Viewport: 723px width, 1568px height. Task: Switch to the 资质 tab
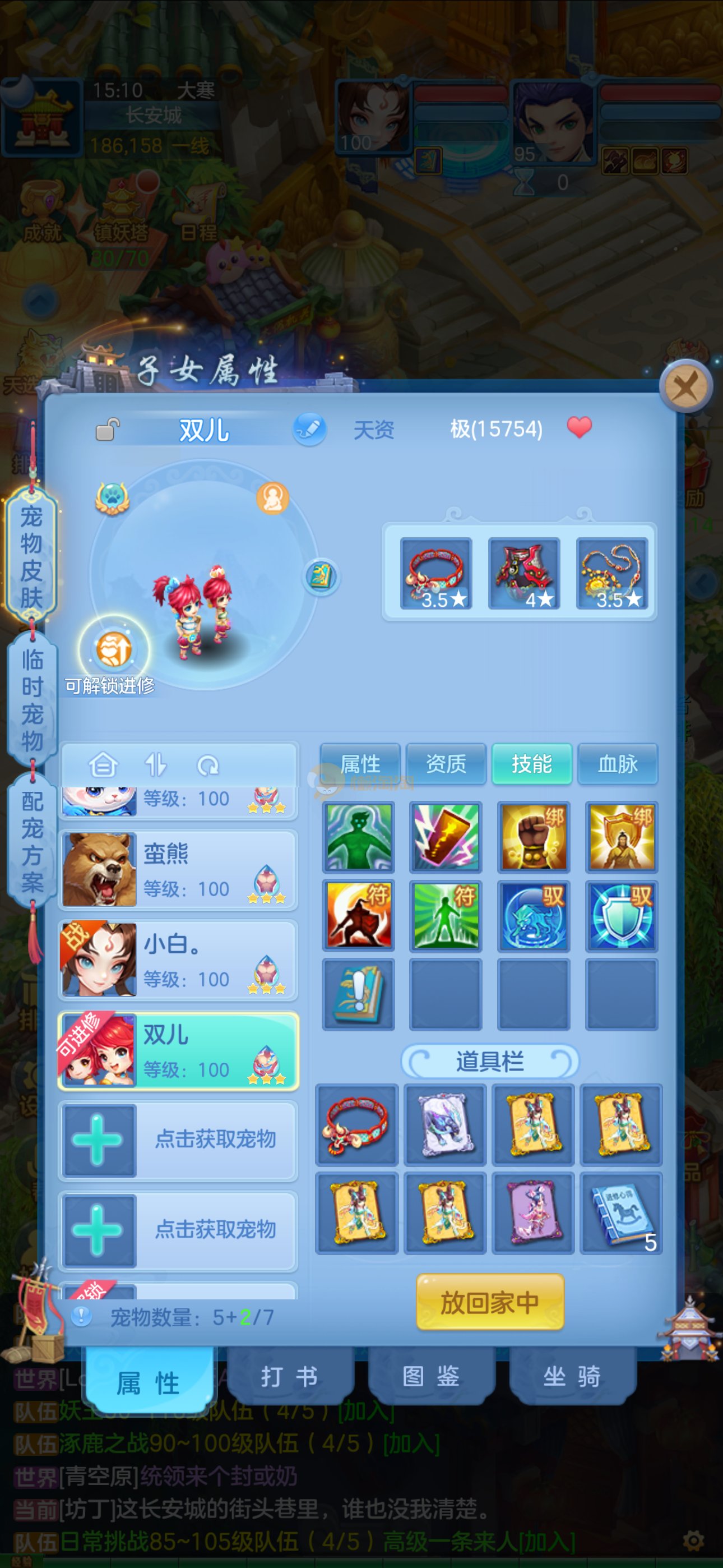[x=446, y=763]
